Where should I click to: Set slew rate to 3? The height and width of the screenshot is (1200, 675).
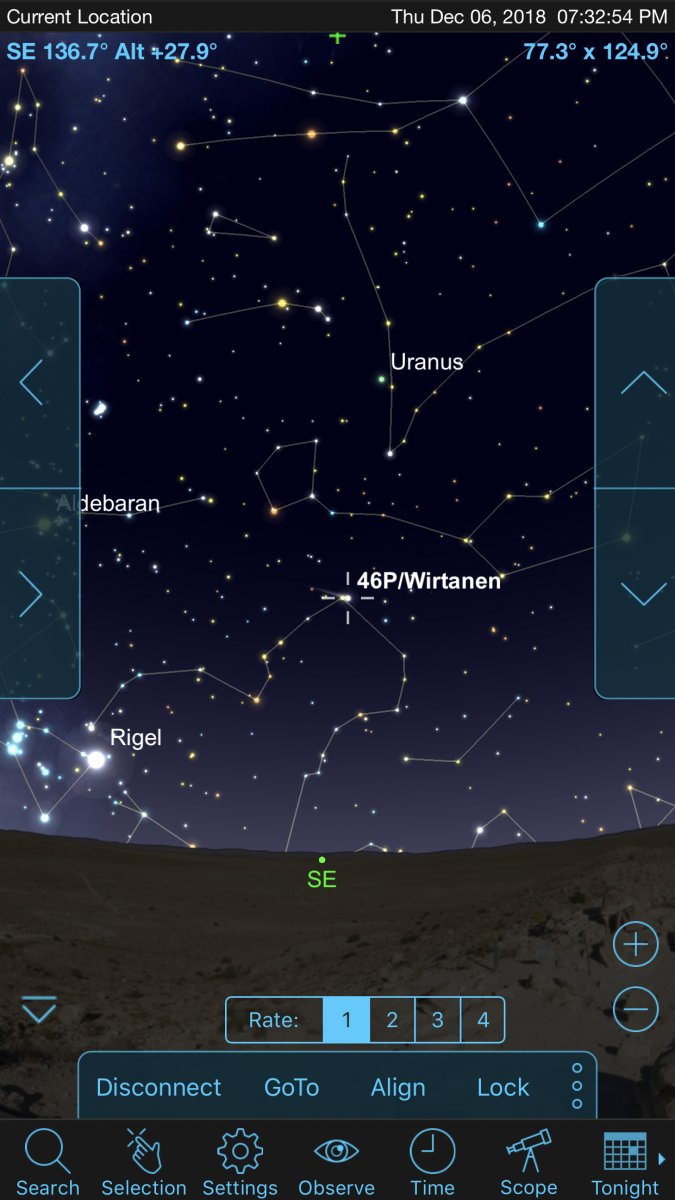tap(437, 1020)
